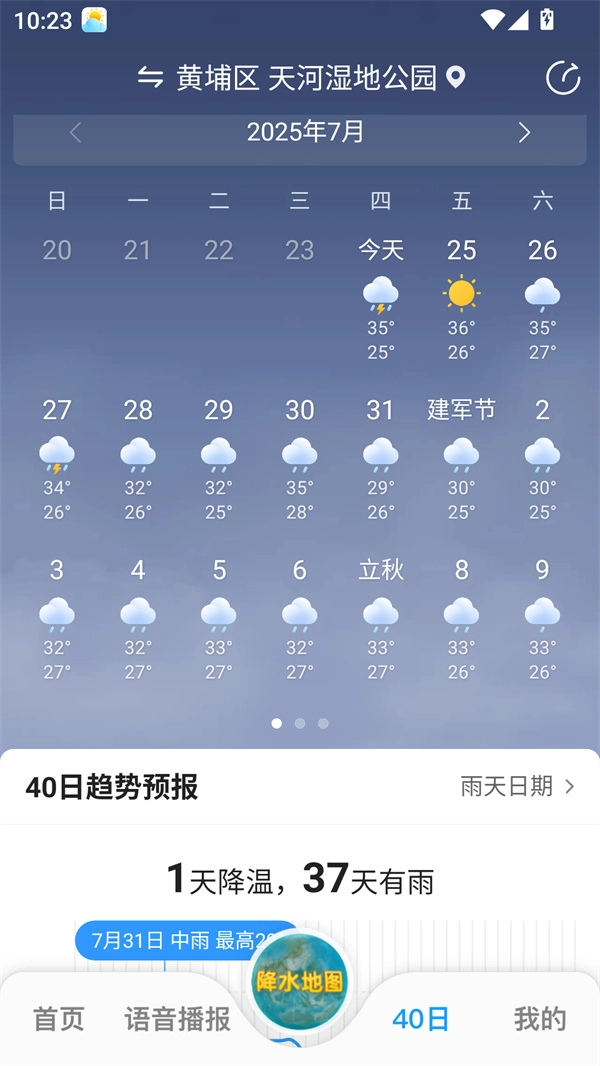Image resolution: width=600 pixels, height=1066 pixels.
Task: Select July 25 sunny forecast
Action: click(461, 296)
